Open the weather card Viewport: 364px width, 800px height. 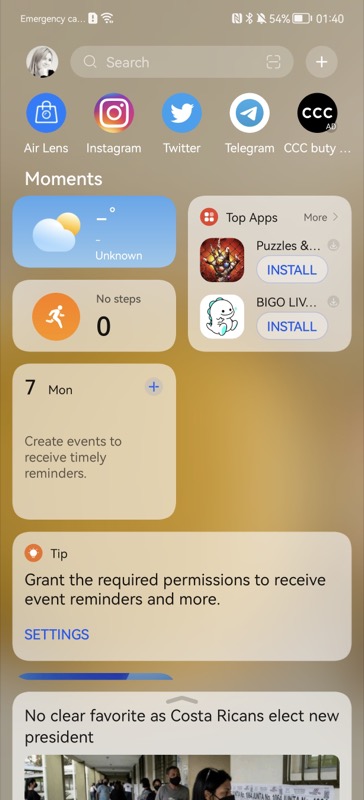point(94,232)
